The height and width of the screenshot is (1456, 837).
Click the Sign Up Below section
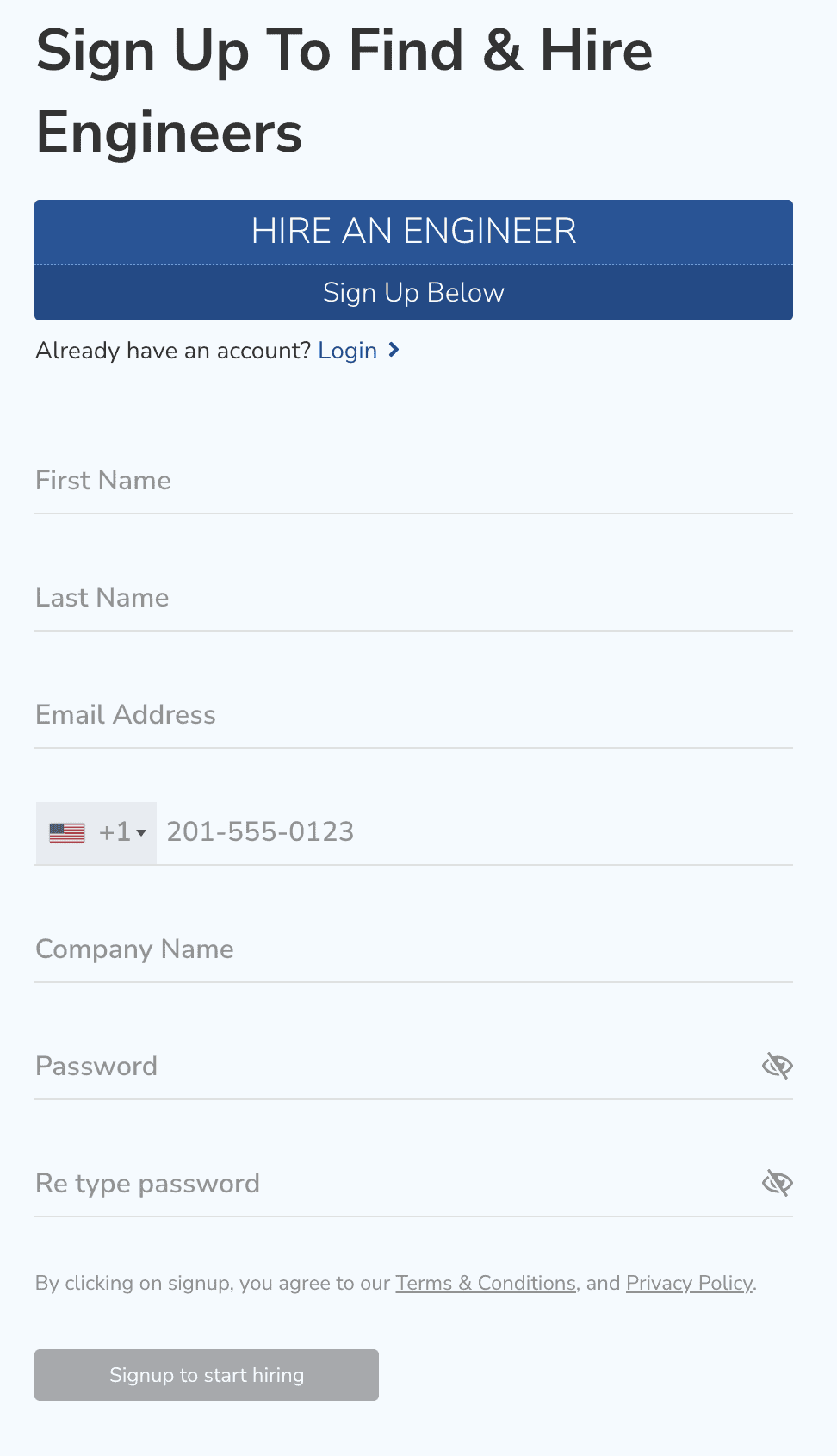(x=413, y=293)
